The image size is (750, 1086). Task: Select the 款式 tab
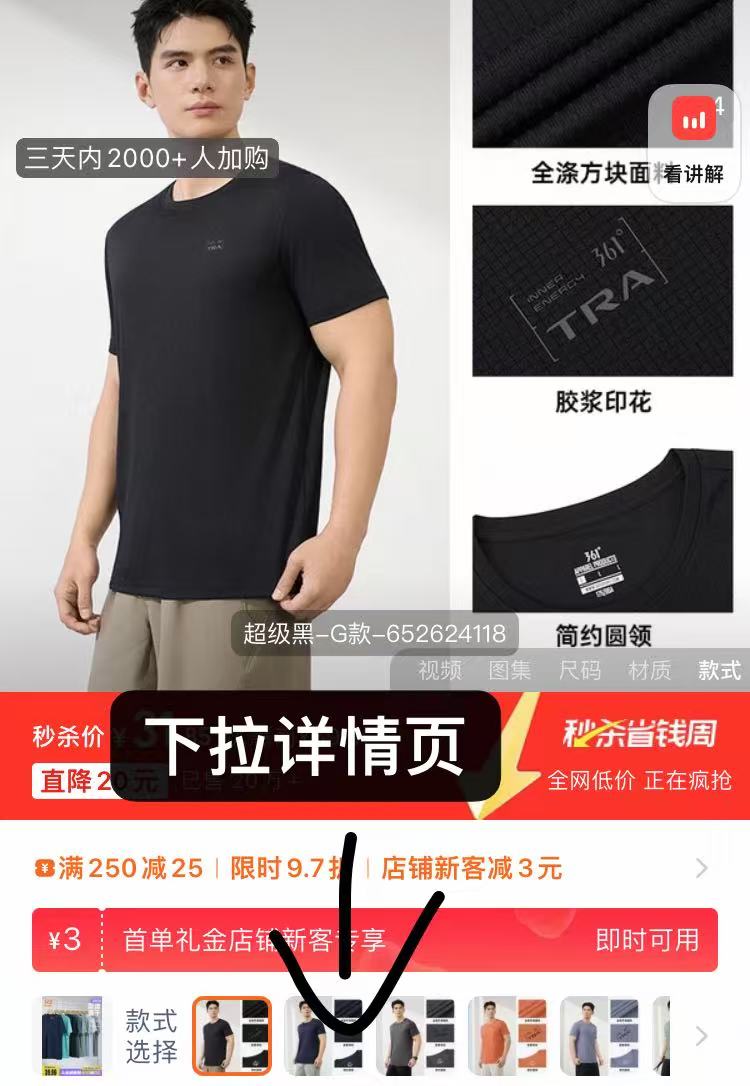tap(719, 670)
